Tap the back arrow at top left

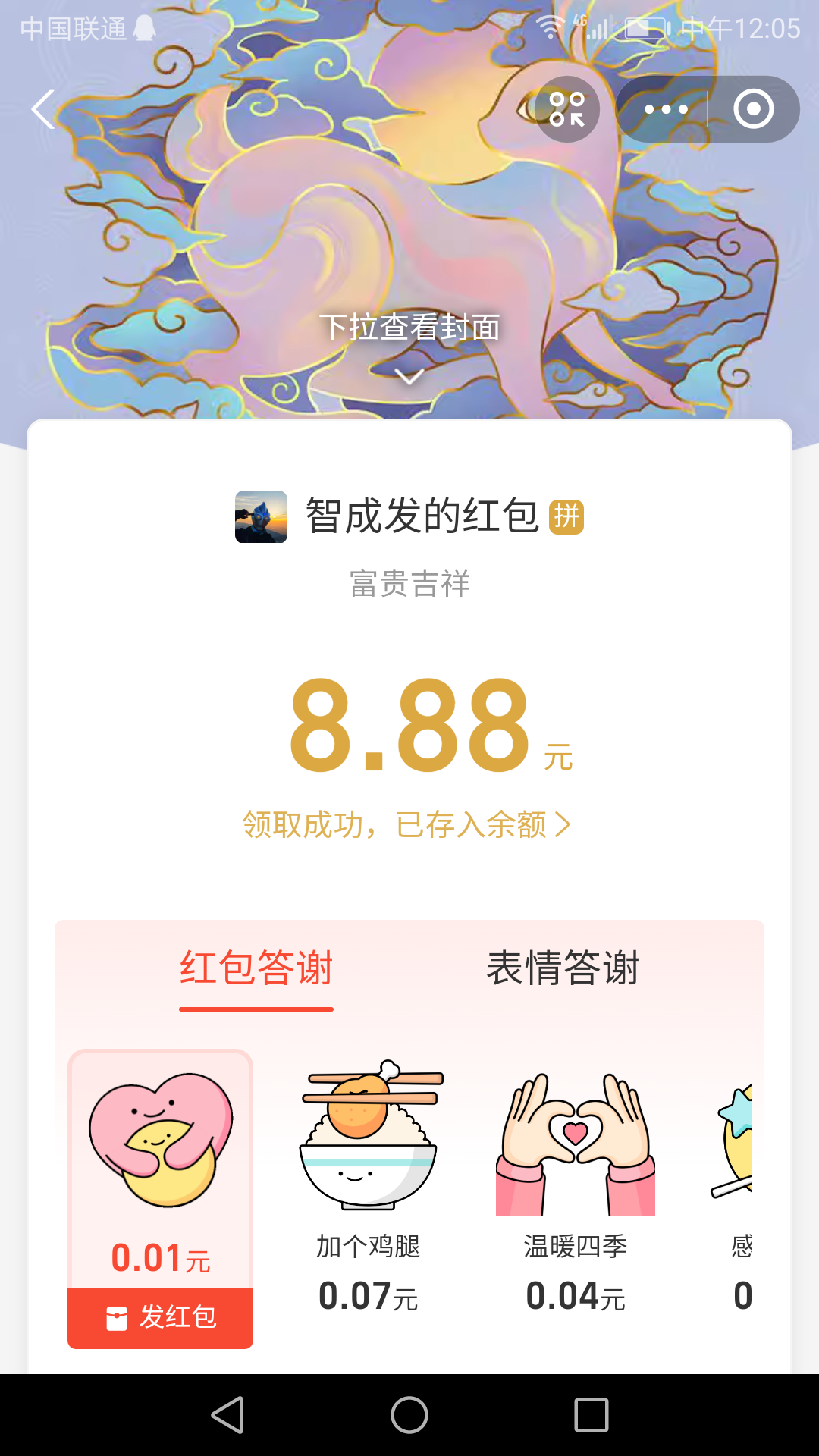pyautogui.click(x=42, y=110)
